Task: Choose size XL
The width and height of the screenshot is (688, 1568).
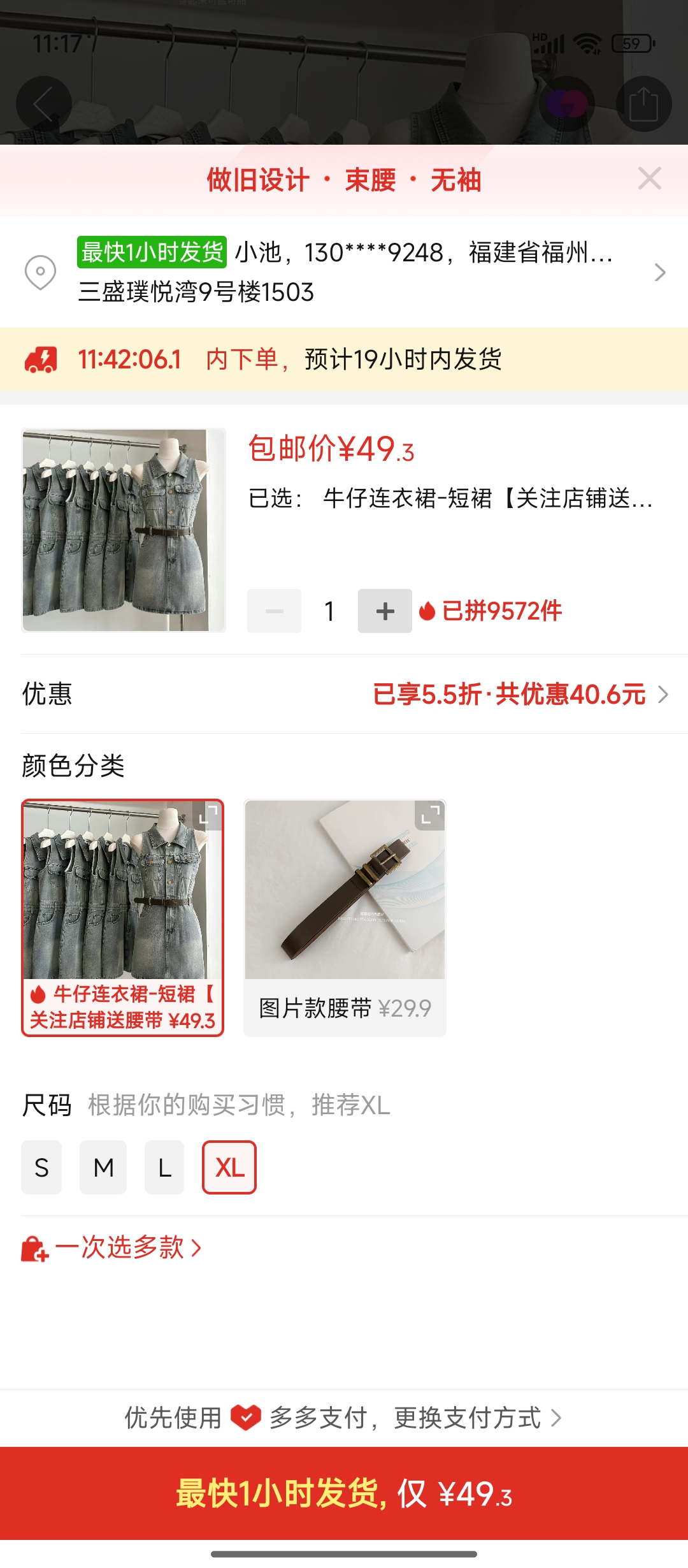Action: tap(229, 1168)
